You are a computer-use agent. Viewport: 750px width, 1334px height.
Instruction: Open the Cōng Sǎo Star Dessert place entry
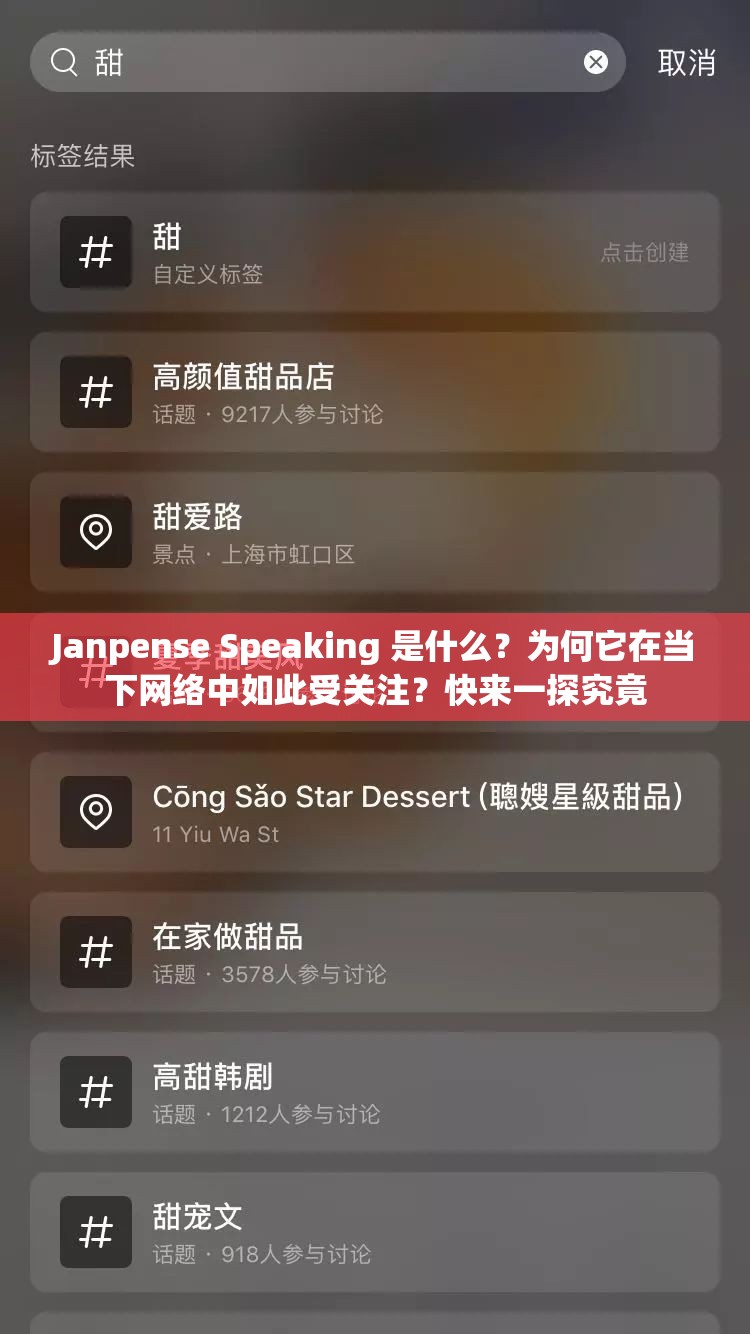click(375, 812)
